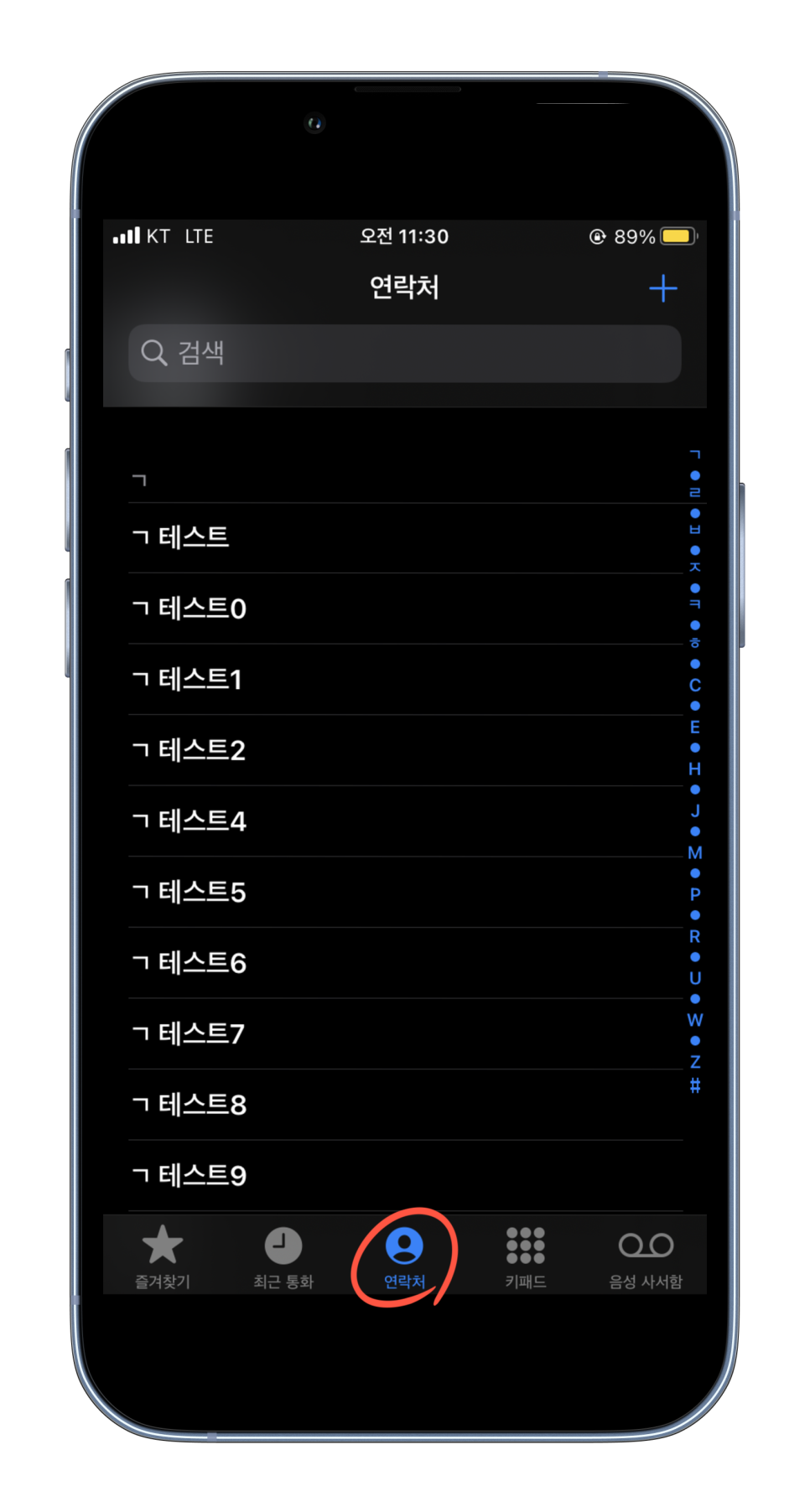Image resolution: width=810 pixels, height=1512 pixels.
Task: Add a new contact with the plus icon
Action: [x=662, y=288]
